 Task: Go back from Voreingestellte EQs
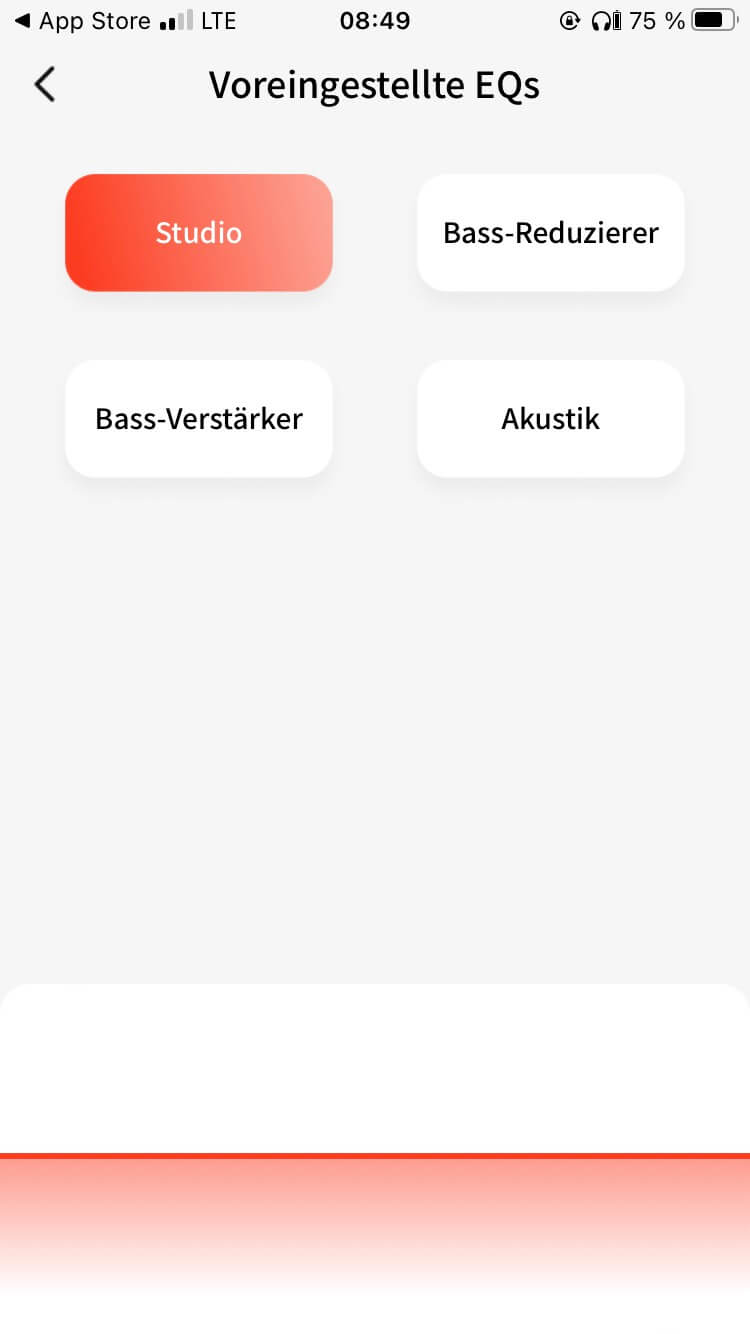pos(44,85)
